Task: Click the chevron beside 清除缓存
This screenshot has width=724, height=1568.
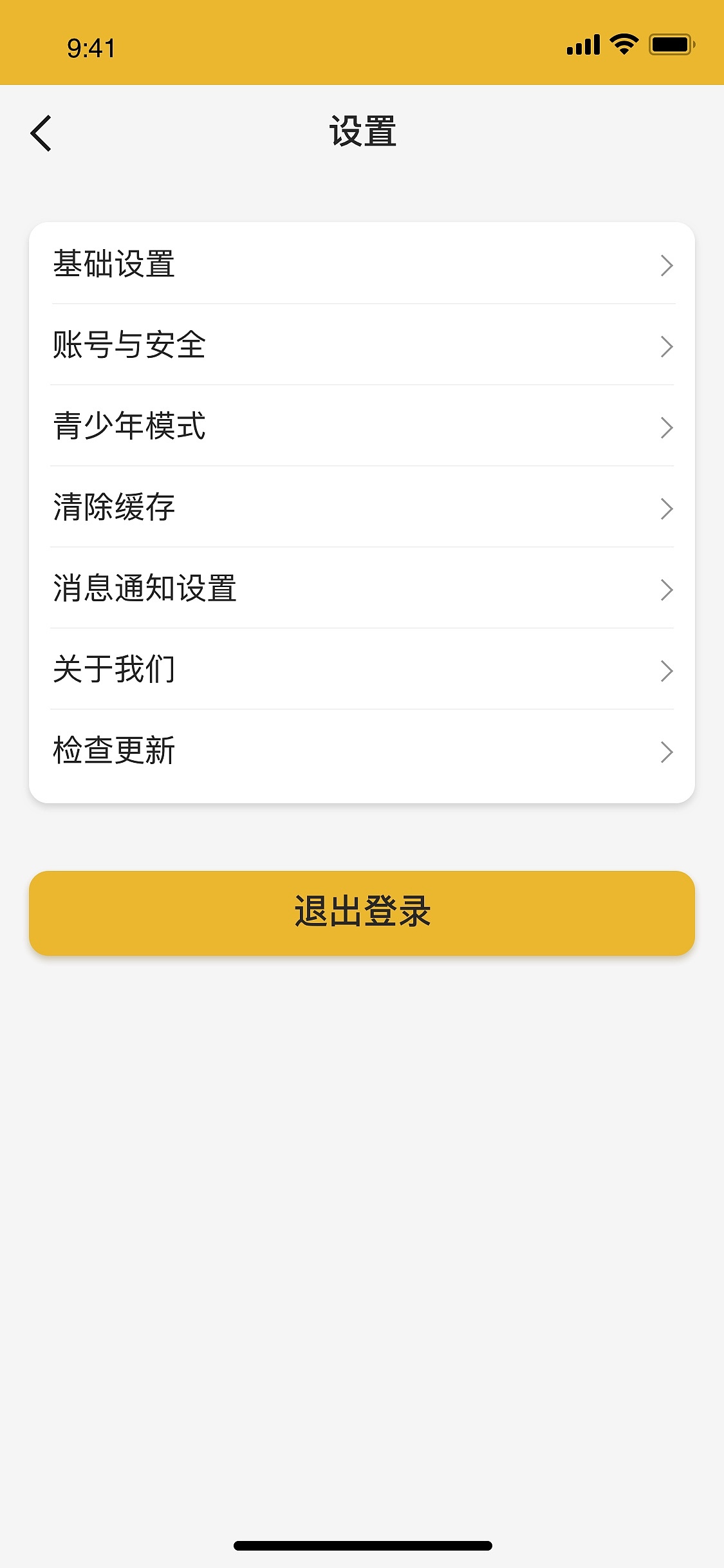Action: [667, 509]
